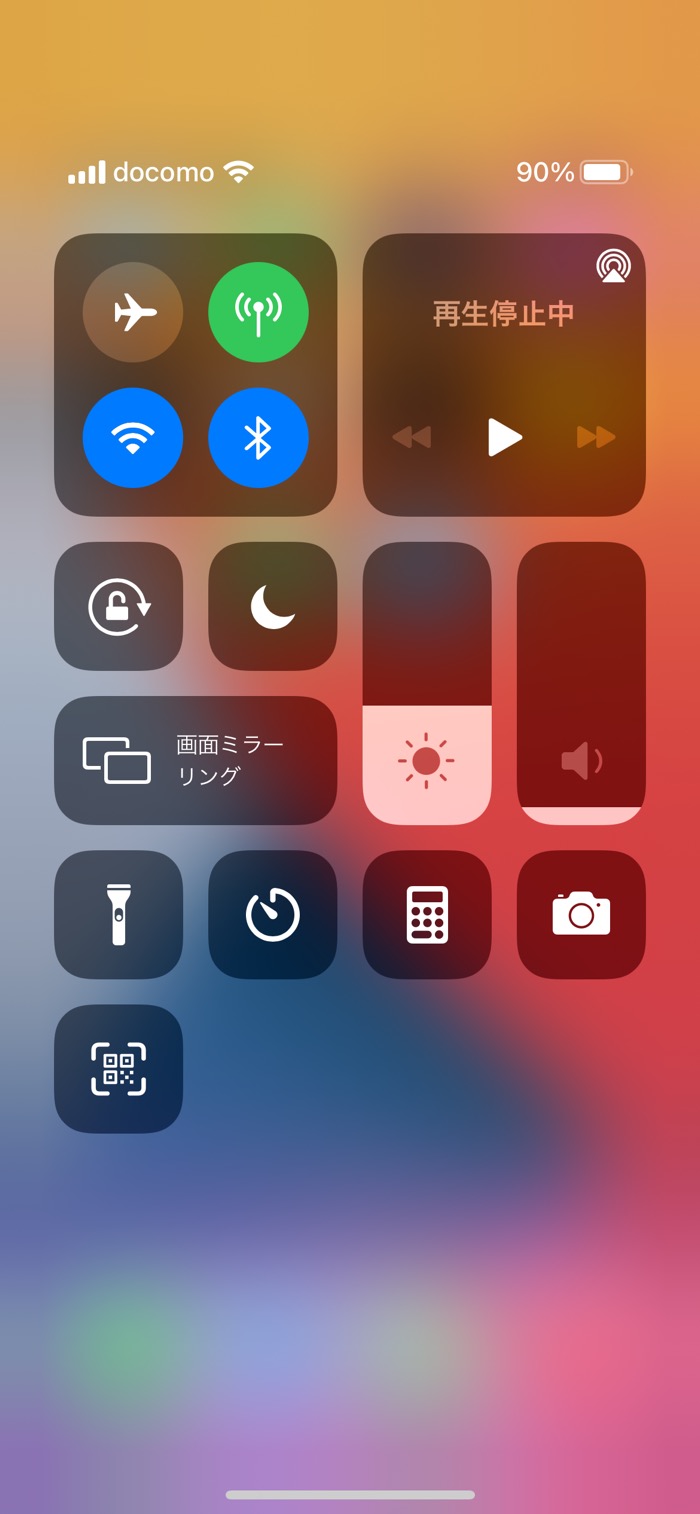Enable airplane mode

tap(133, 312)
